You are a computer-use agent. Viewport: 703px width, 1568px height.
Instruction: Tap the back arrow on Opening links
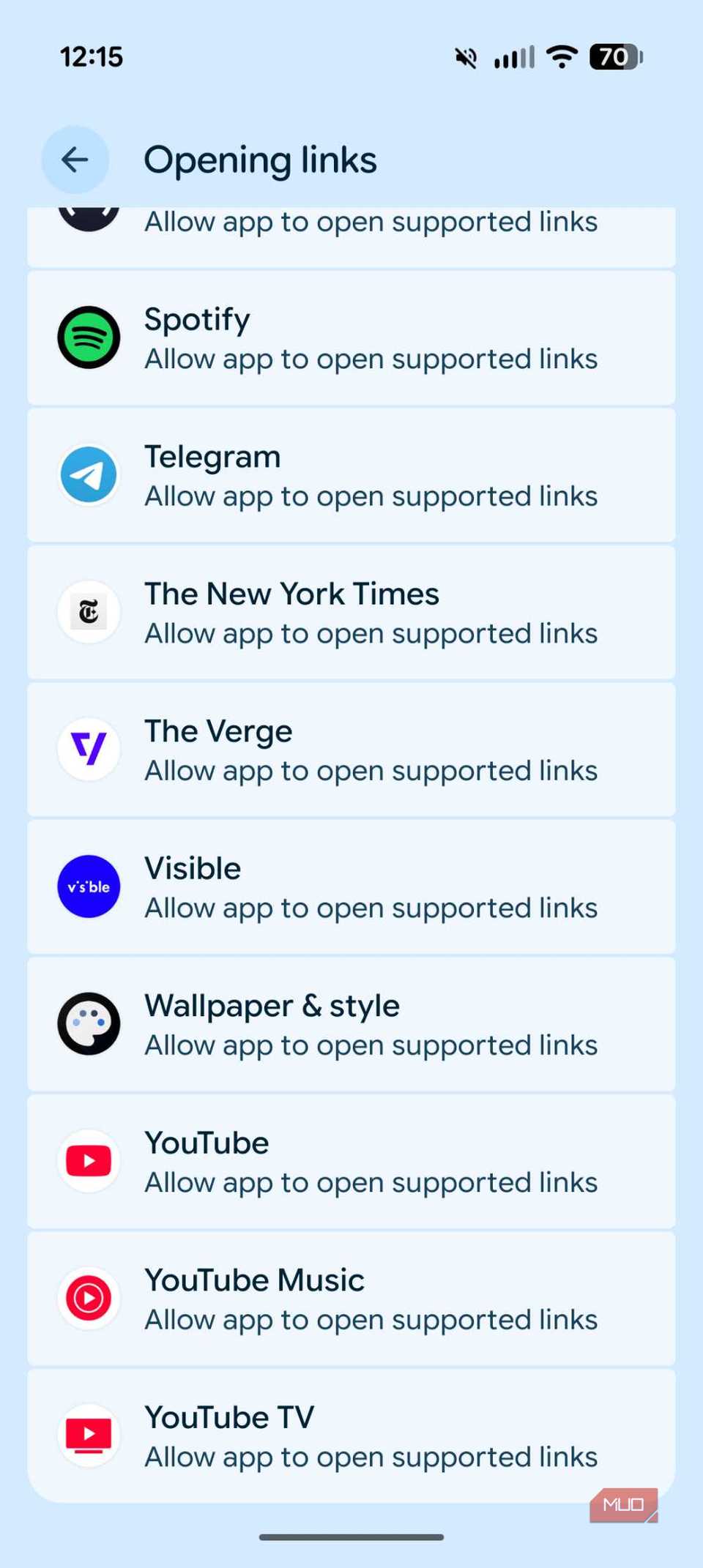[x=75, y=160]
